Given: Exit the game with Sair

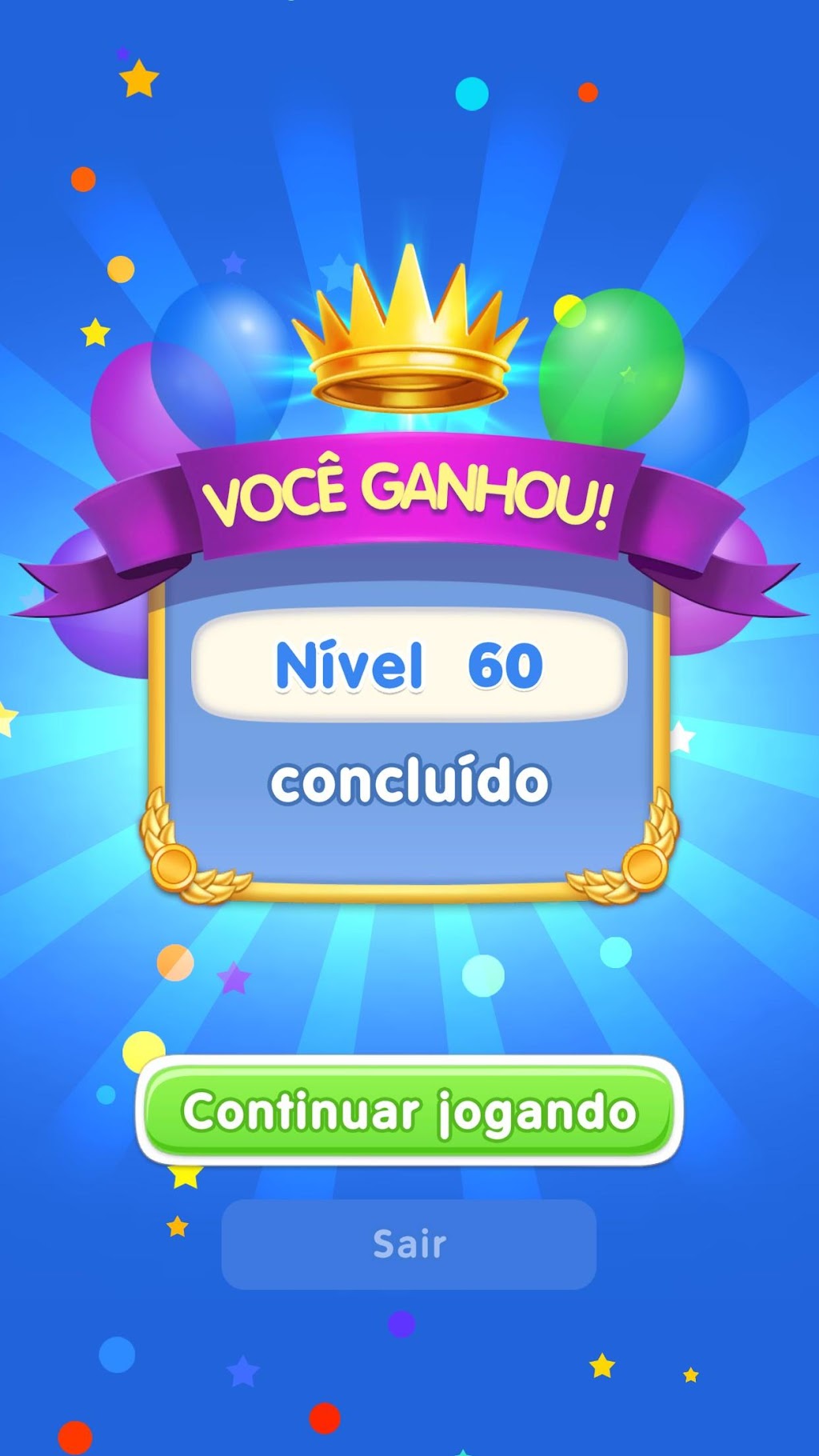Looking at the screenshot, I should (x=409, y=1244).
